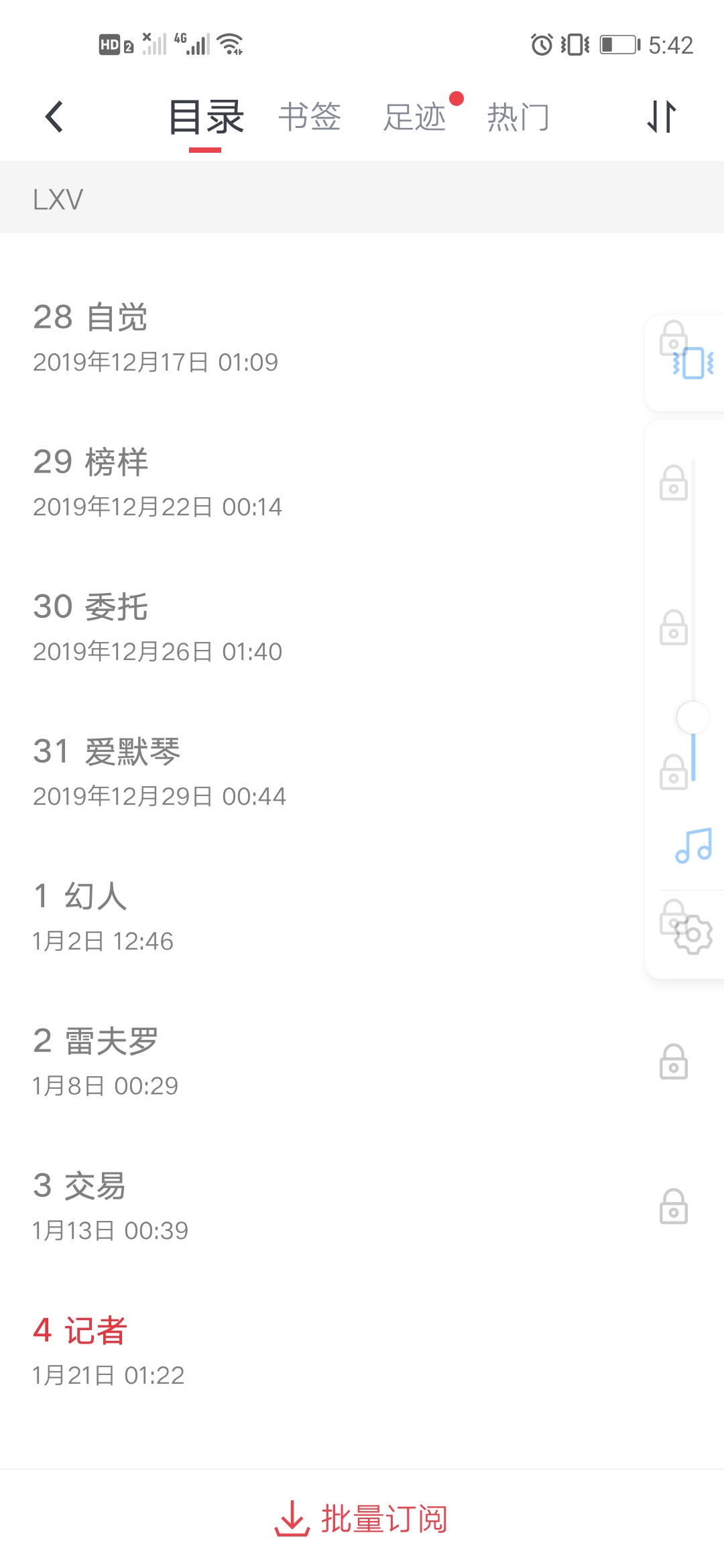This screenshot has width=724, height=1568.
Task: Open sound settings via the gear icon
Action: (693, 934)
